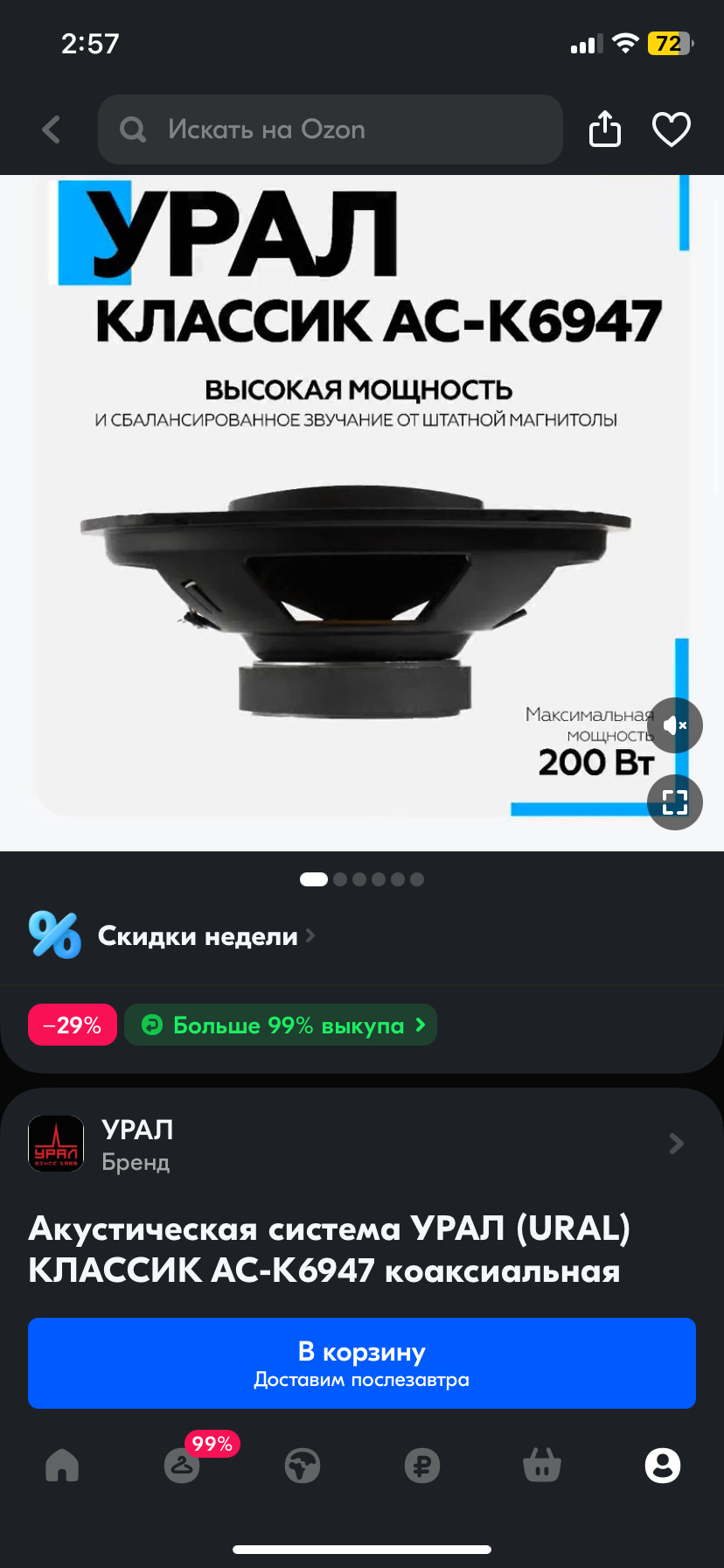This screenshot has width=724, height=1568.
Task: Open the basket tab
Action: click(x=542, y=1465)
